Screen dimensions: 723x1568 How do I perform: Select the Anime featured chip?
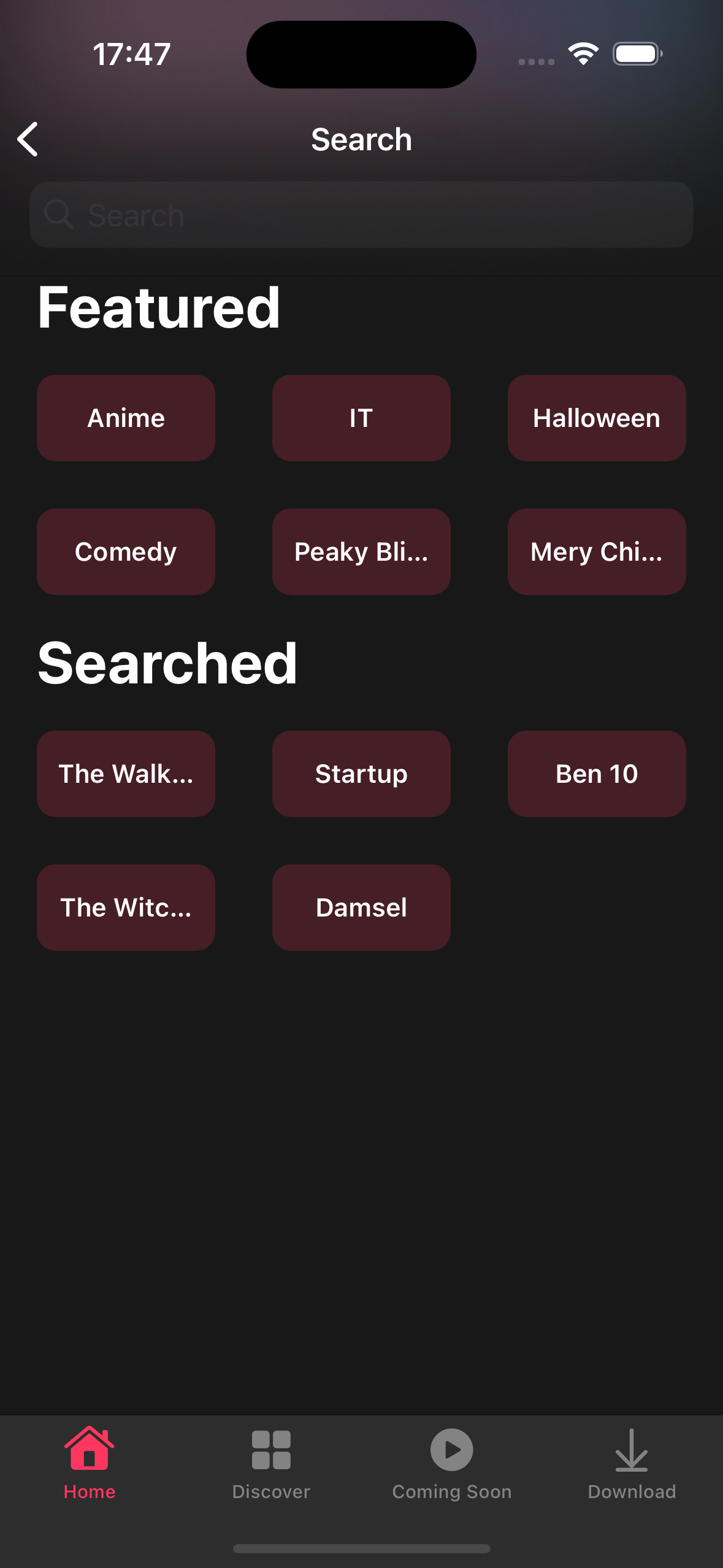click(x=126, y=418)
